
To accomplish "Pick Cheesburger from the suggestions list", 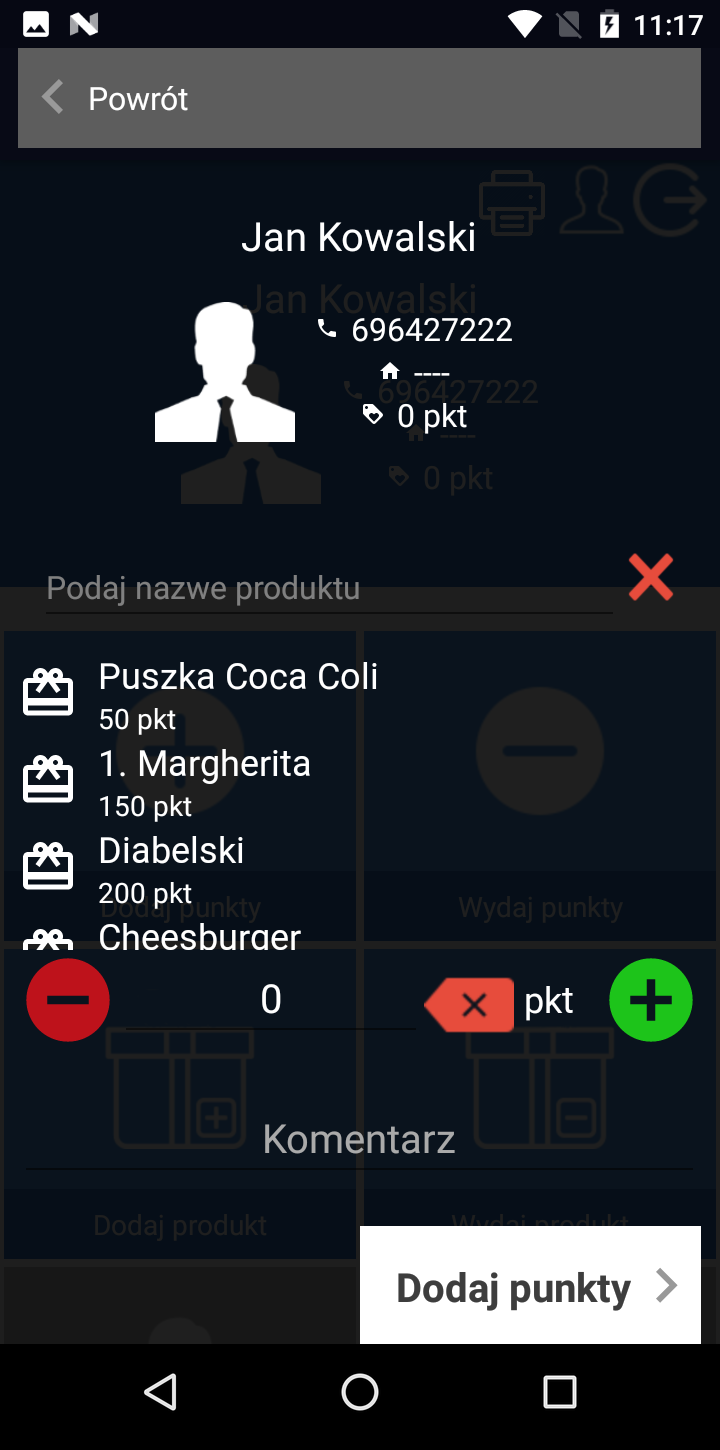I will [x=198, y=938].
